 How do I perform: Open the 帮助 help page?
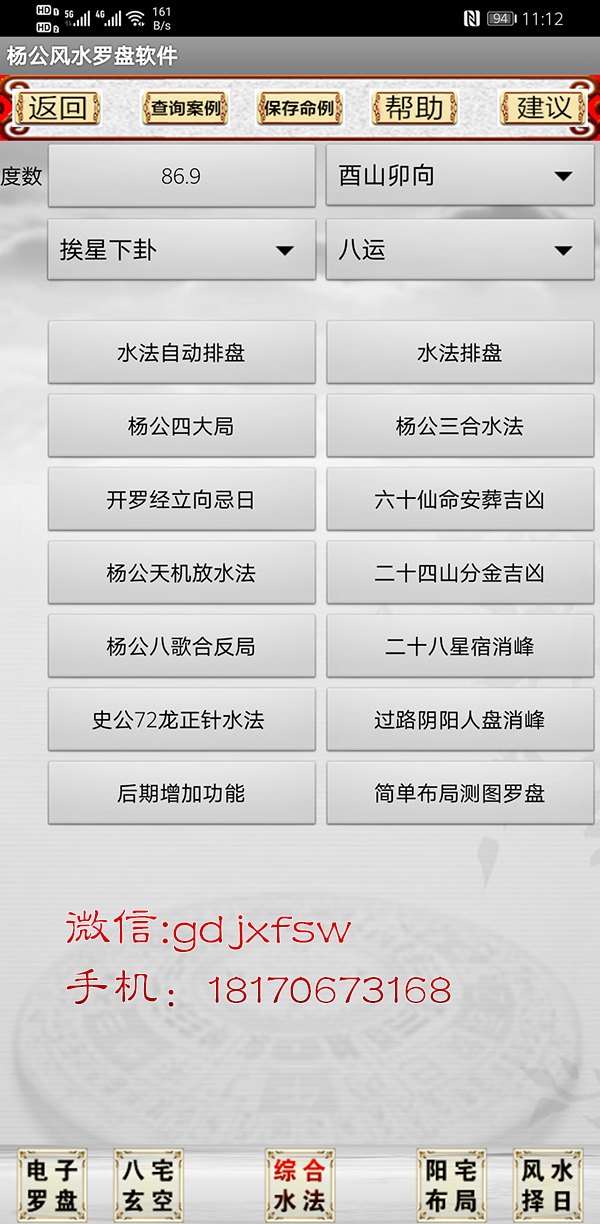pyautogui.click(x=414, y=107)
